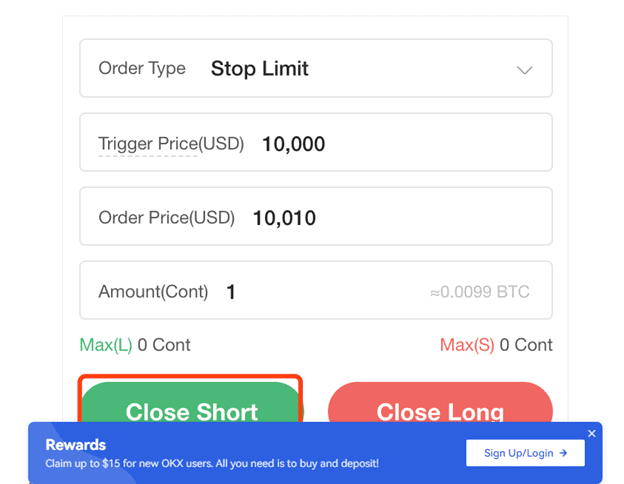Edit the Trigger Price field
This screenshot has height=484, width=624.
click(x=400, y=143)
